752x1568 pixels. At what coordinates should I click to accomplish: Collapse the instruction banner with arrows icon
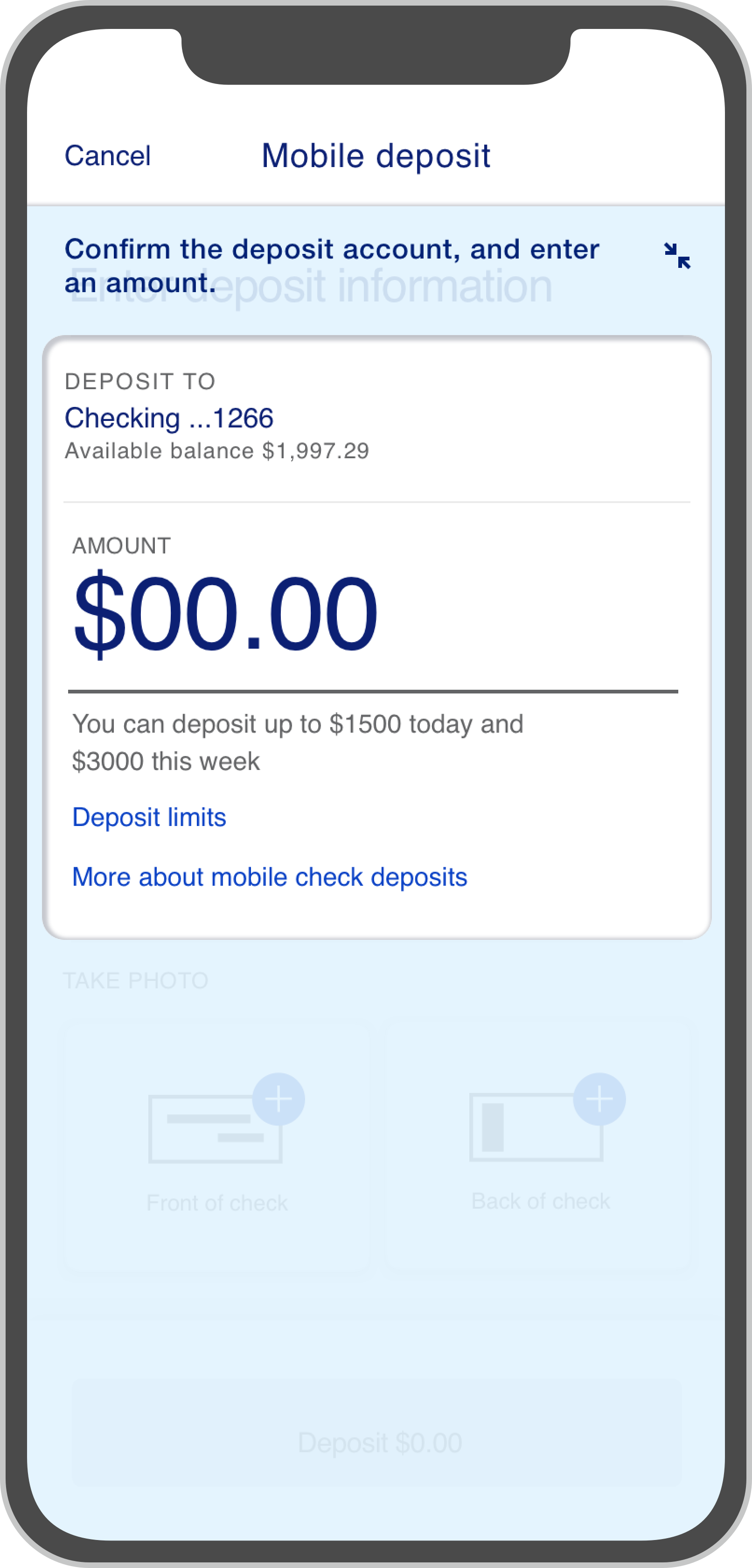tap(677, 256)
